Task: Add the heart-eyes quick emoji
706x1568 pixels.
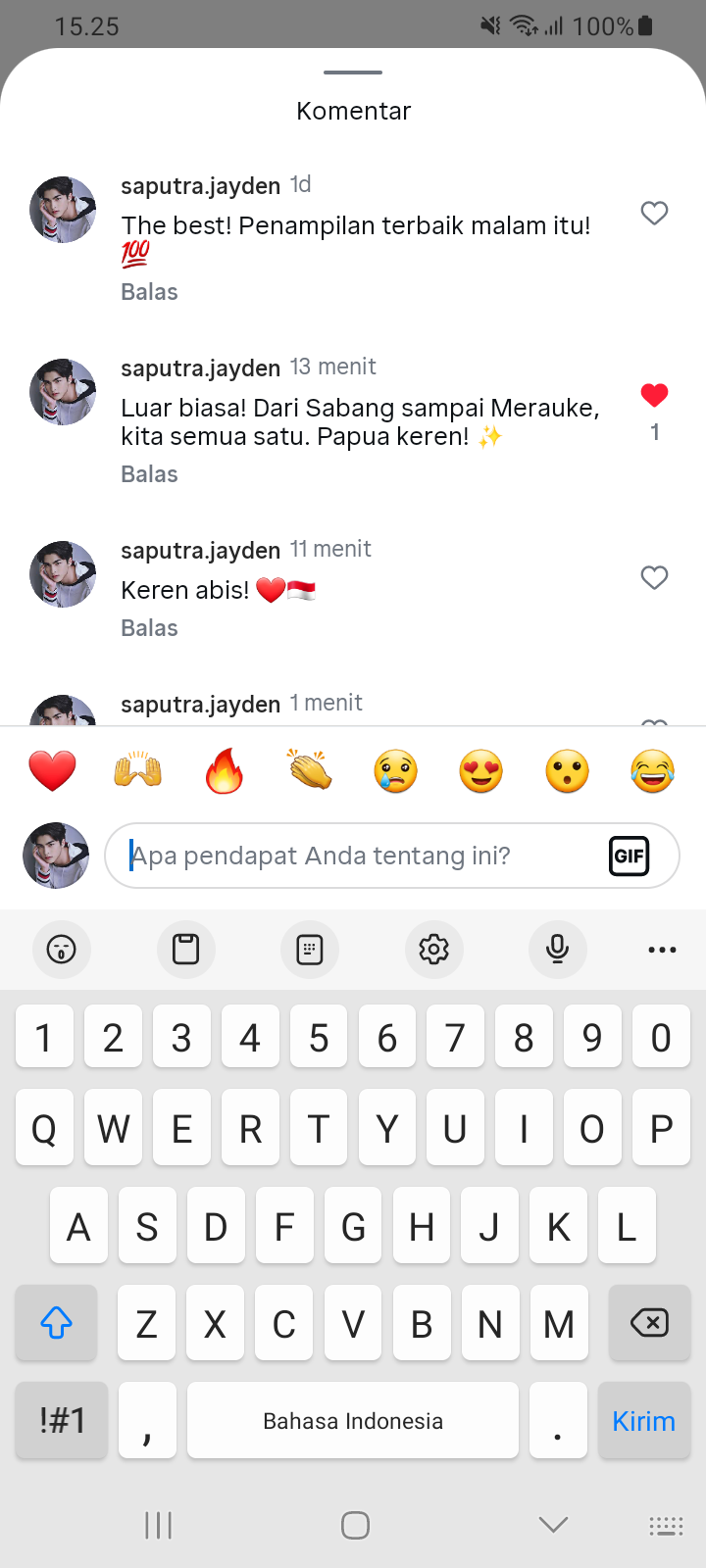Action: point(481,771)
